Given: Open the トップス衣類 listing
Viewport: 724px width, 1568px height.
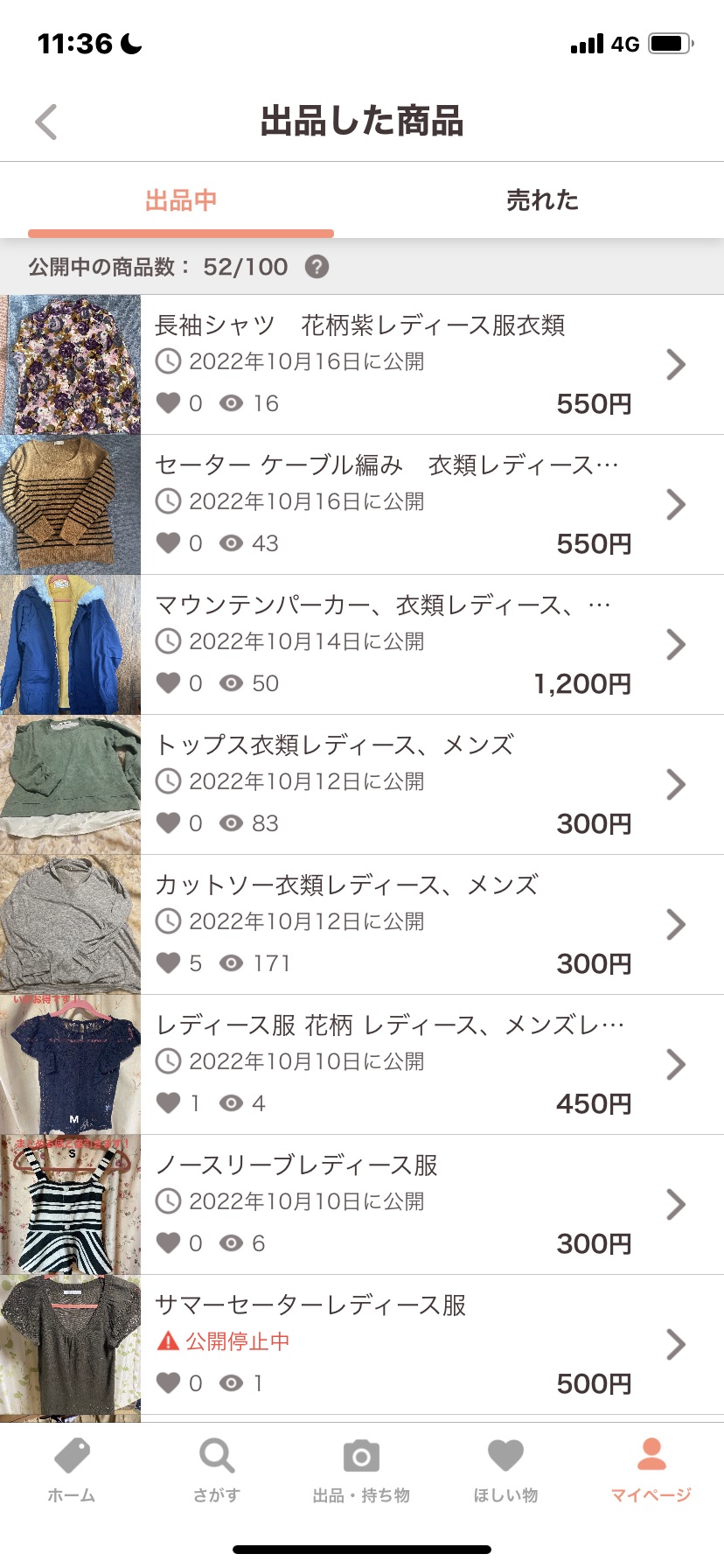Looking at the screenshot, I should pyautogui.click(x=393, y=785).
